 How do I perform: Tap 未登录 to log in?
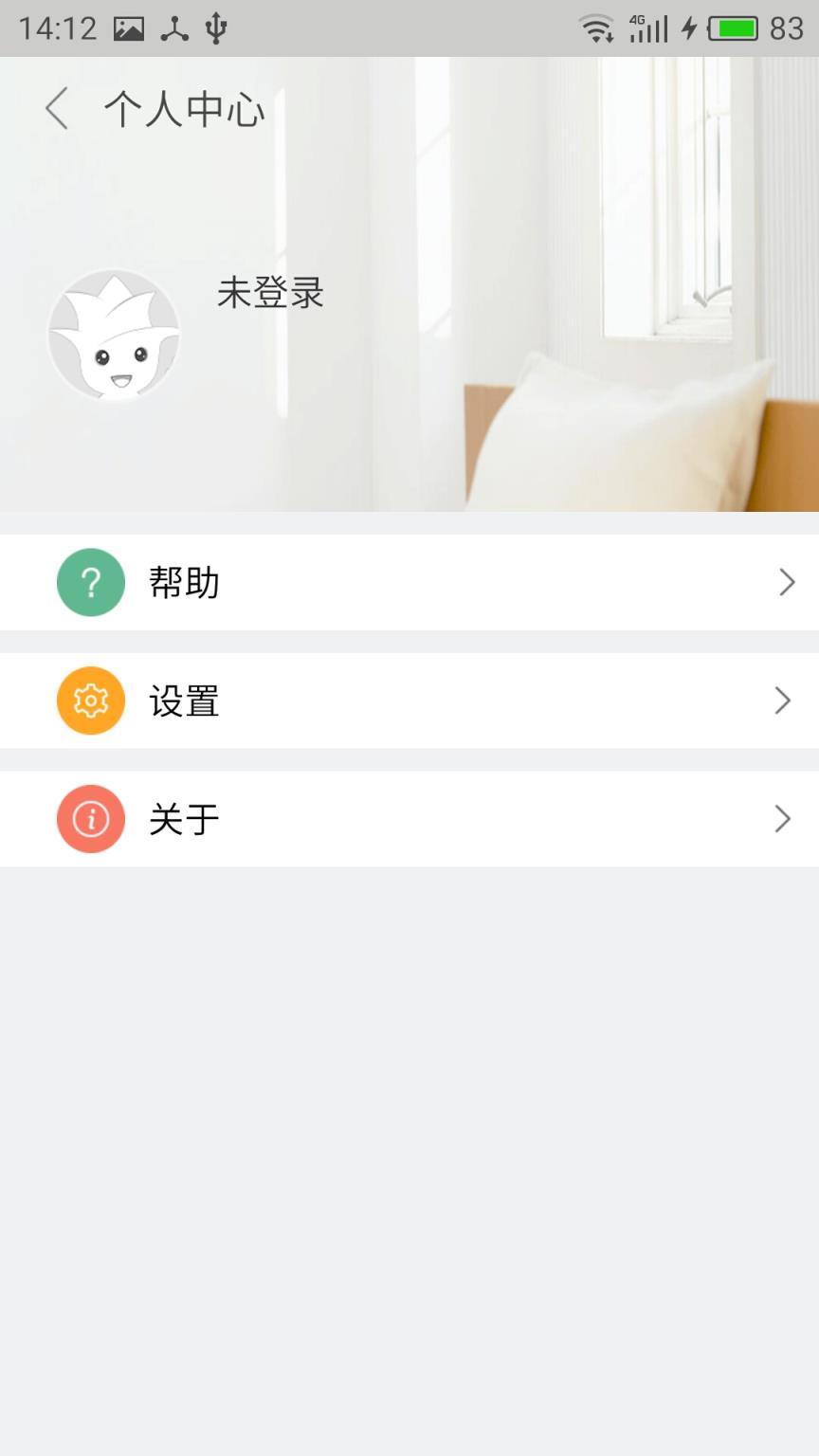pos(269,294)
